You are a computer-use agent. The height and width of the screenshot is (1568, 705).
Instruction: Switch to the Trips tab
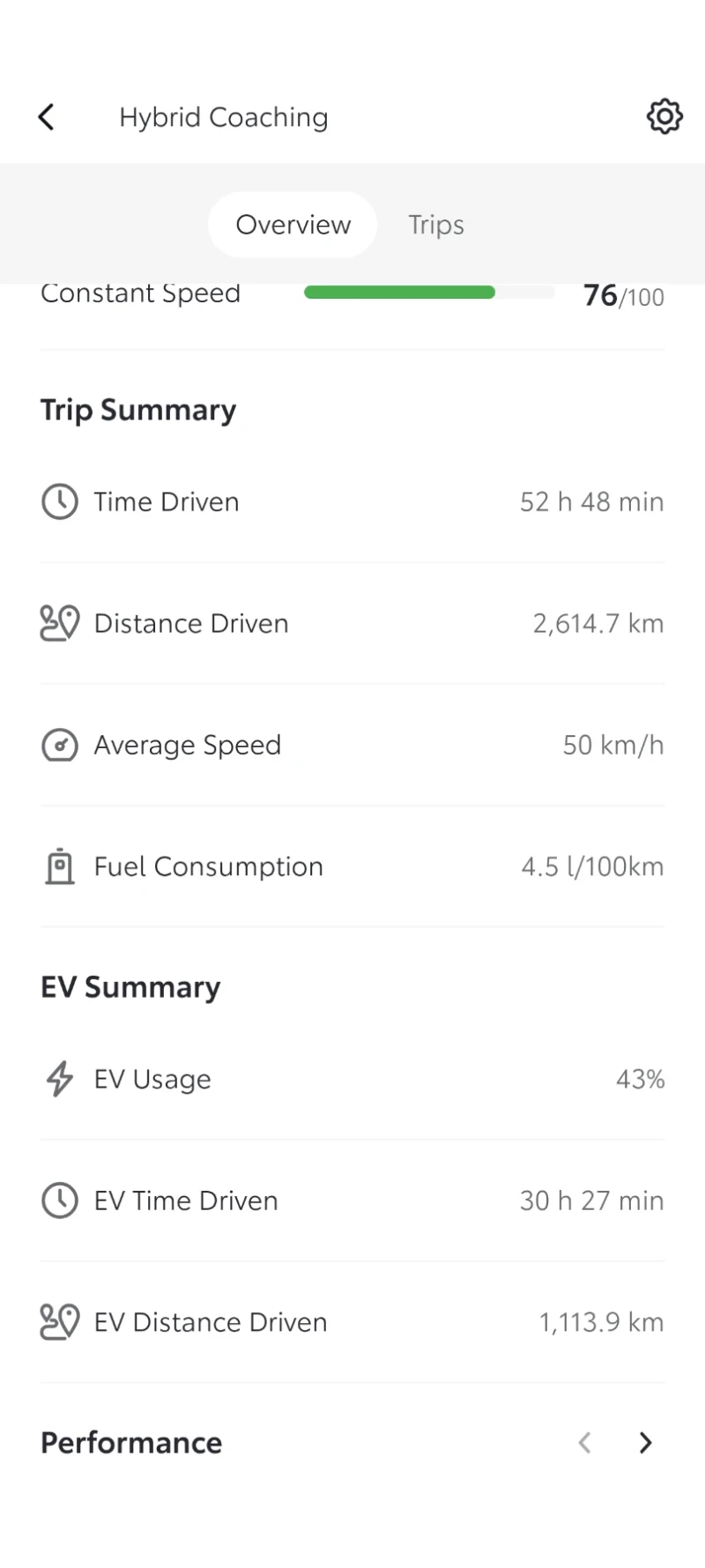click(435, 225)
